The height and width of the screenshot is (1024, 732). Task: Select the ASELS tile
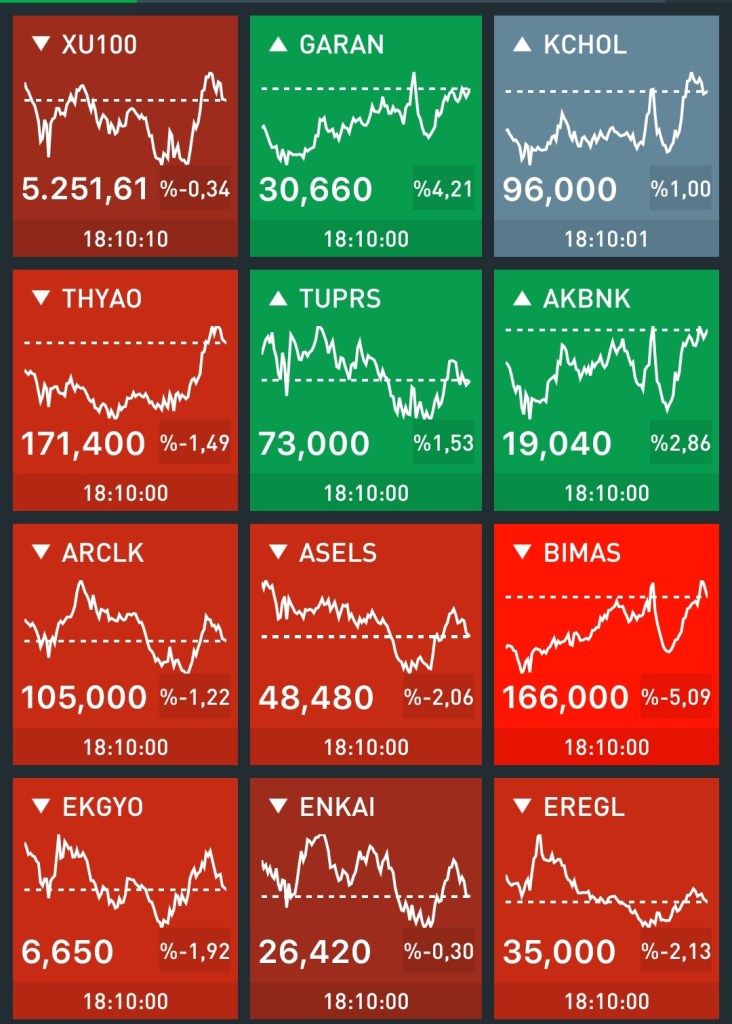coord(365,643)
